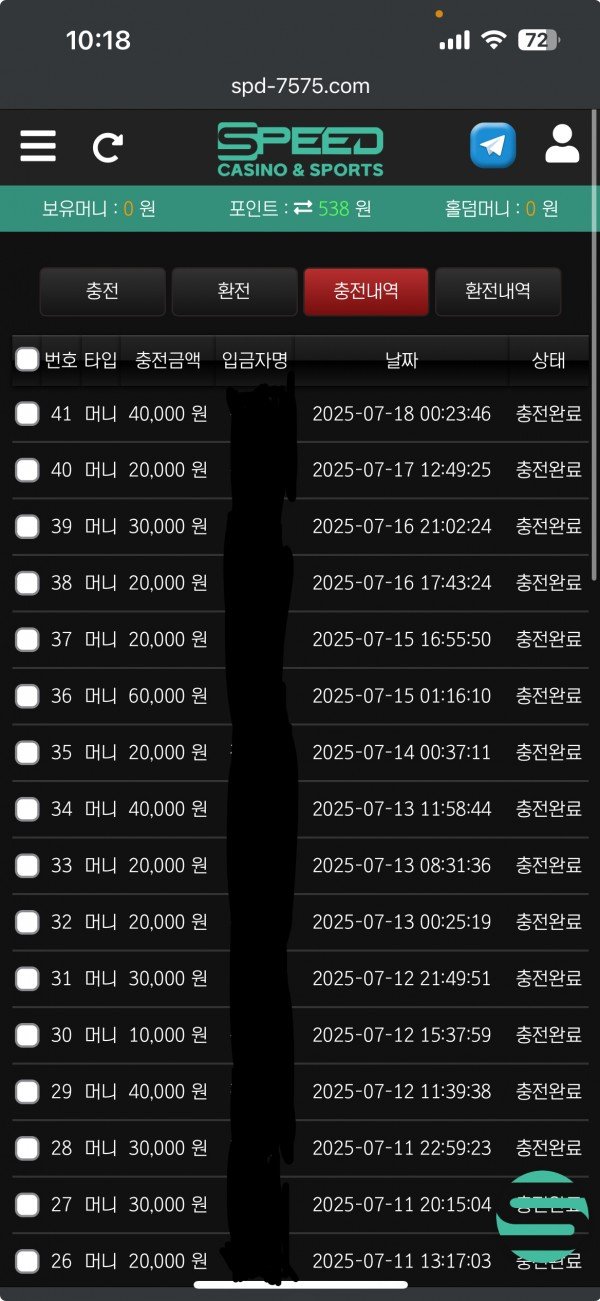Check the box on row 28
The width and height of the screenshot is (600, 1301).
[27, 1149]
